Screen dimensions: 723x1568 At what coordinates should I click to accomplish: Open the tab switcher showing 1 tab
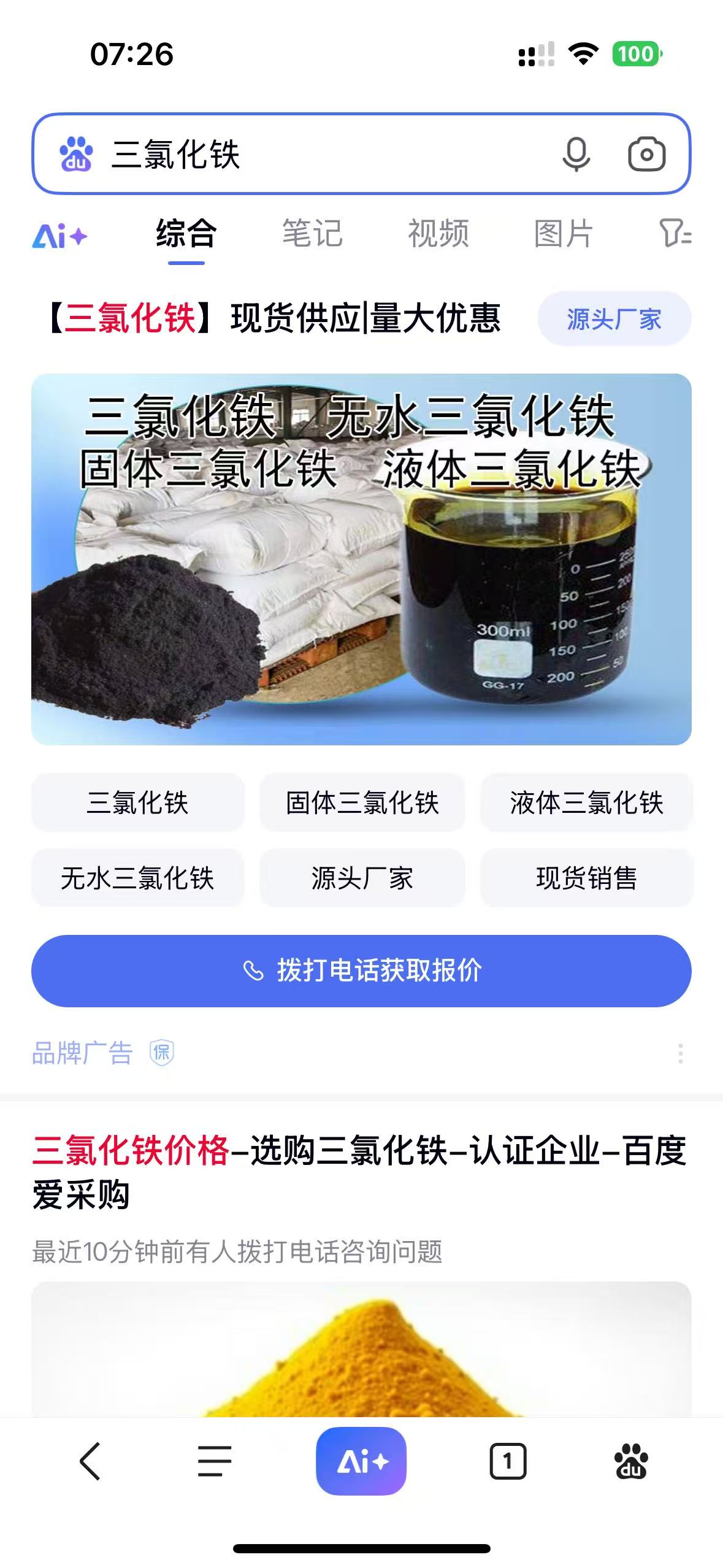point(508,1461)
